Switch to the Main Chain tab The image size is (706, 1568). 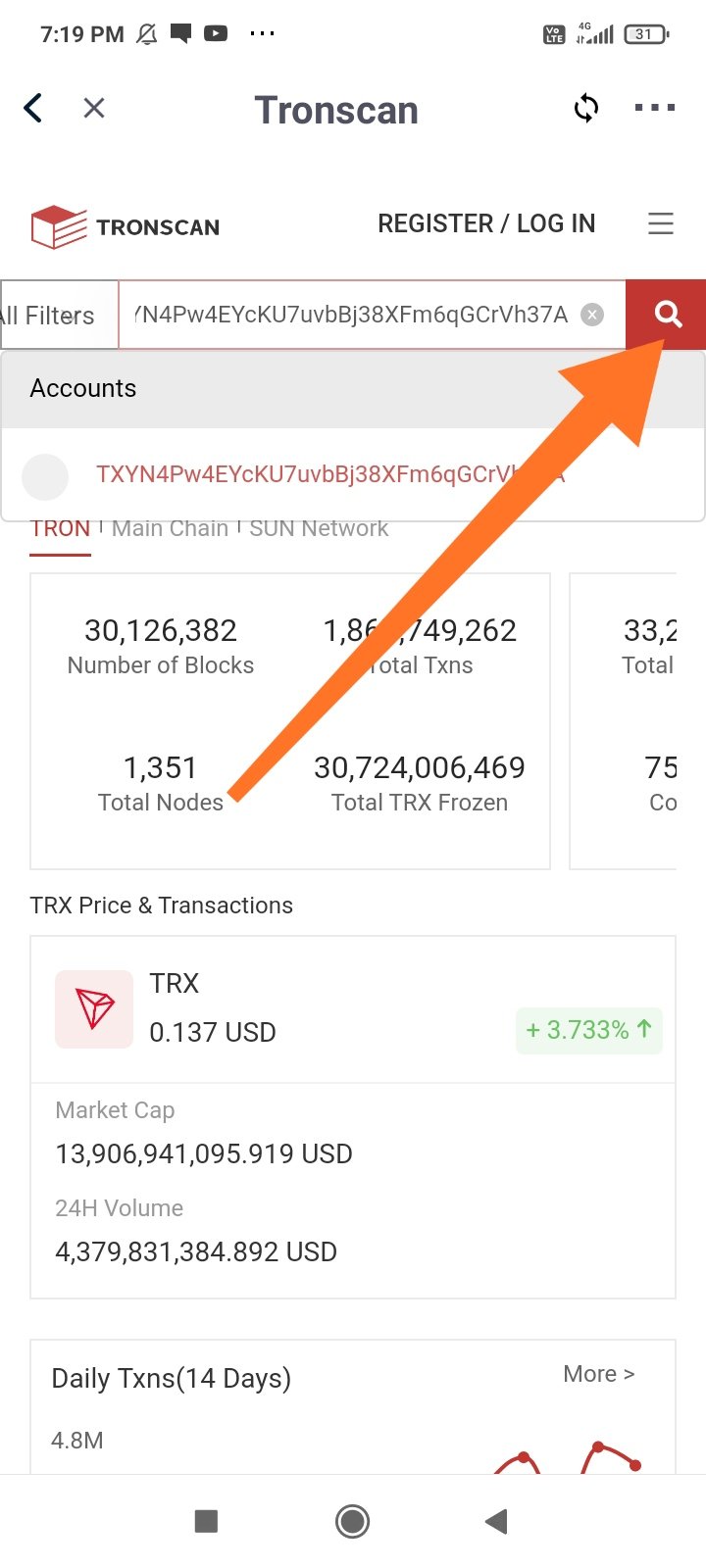pos(170,528)
